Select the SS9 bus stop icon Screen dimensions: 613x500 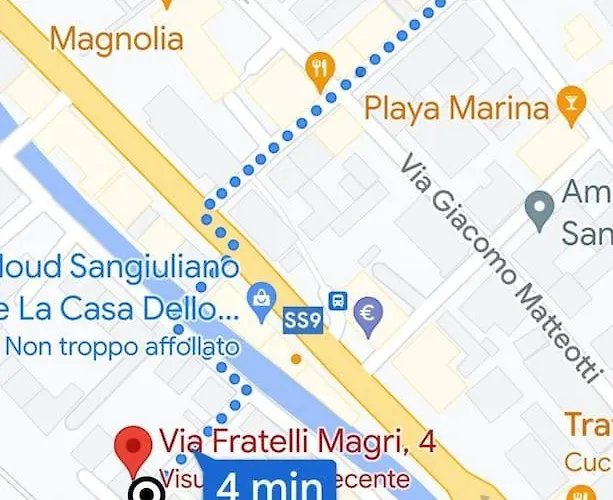pos(338,299)
